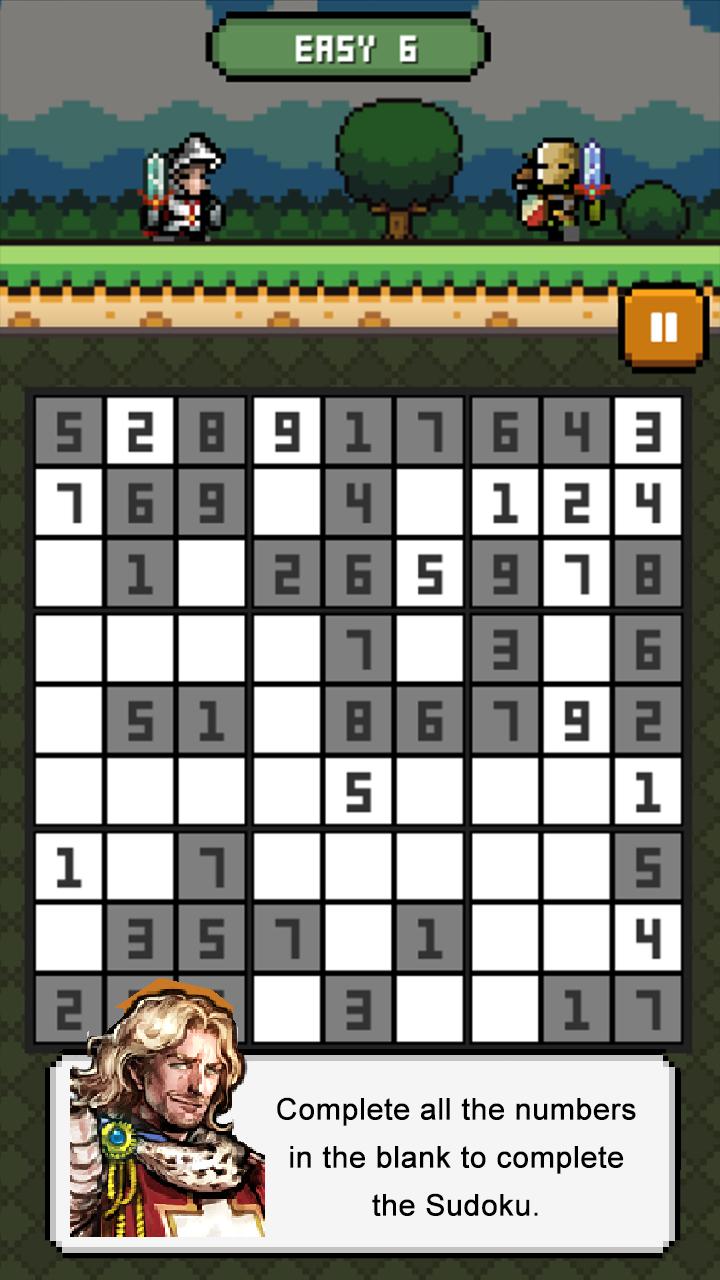
Task: Select empty cell directly right of the 5 in sixth row
Action: tap(430, 792)
